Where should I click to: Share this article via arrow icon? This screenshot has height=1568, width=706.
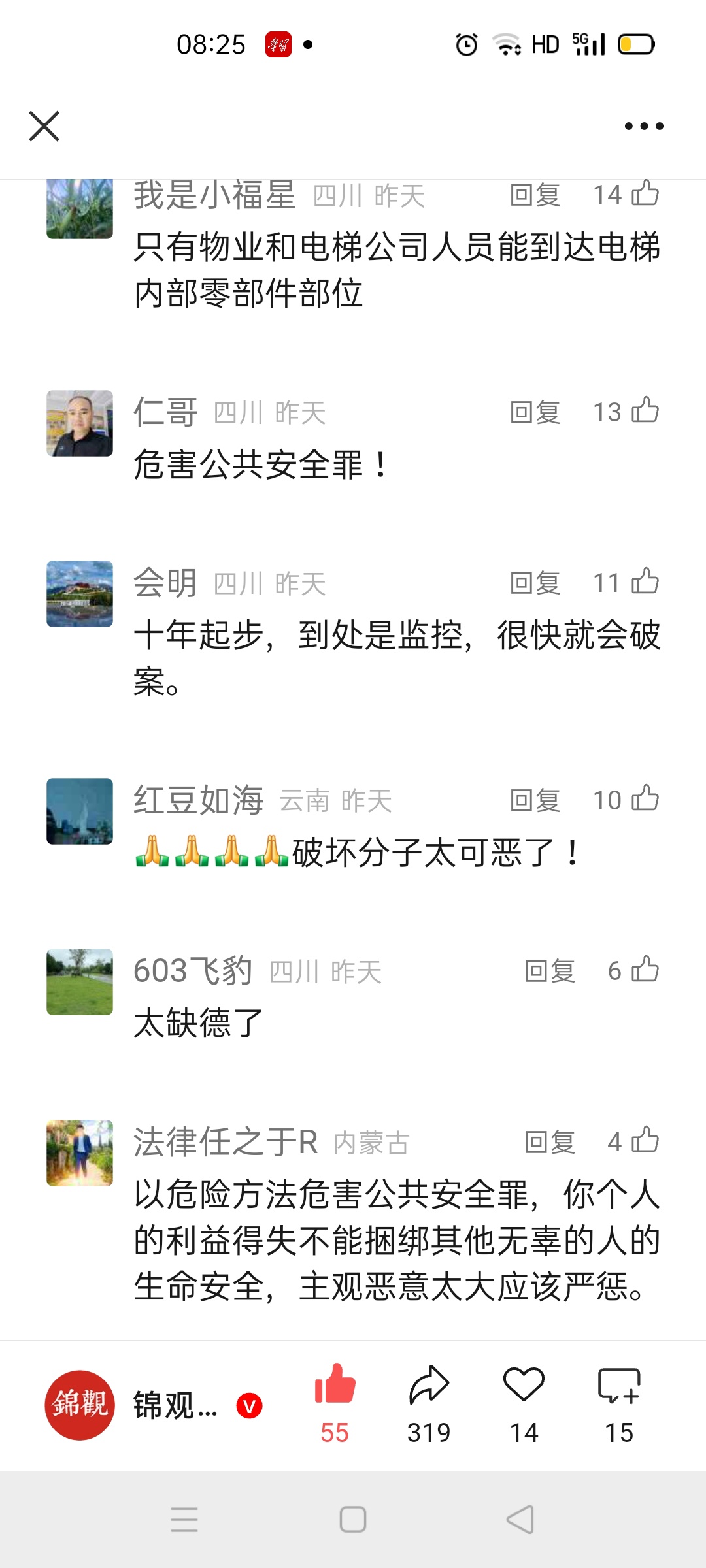tap(429, 1385)
